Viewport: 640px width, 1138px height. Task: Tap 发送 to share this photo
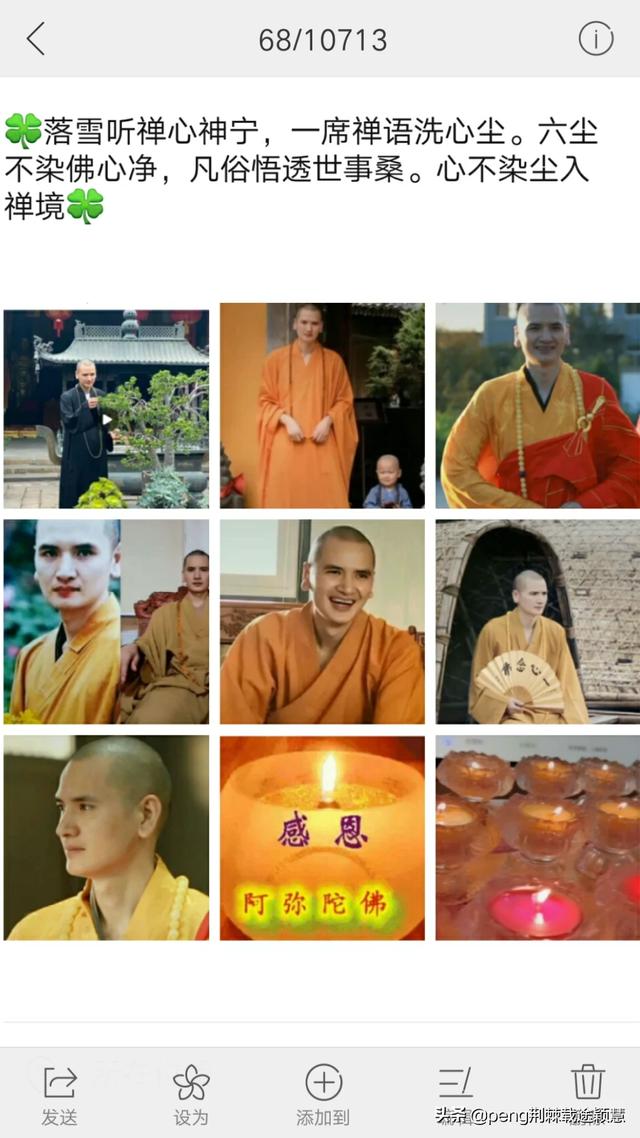[60, 1092]
